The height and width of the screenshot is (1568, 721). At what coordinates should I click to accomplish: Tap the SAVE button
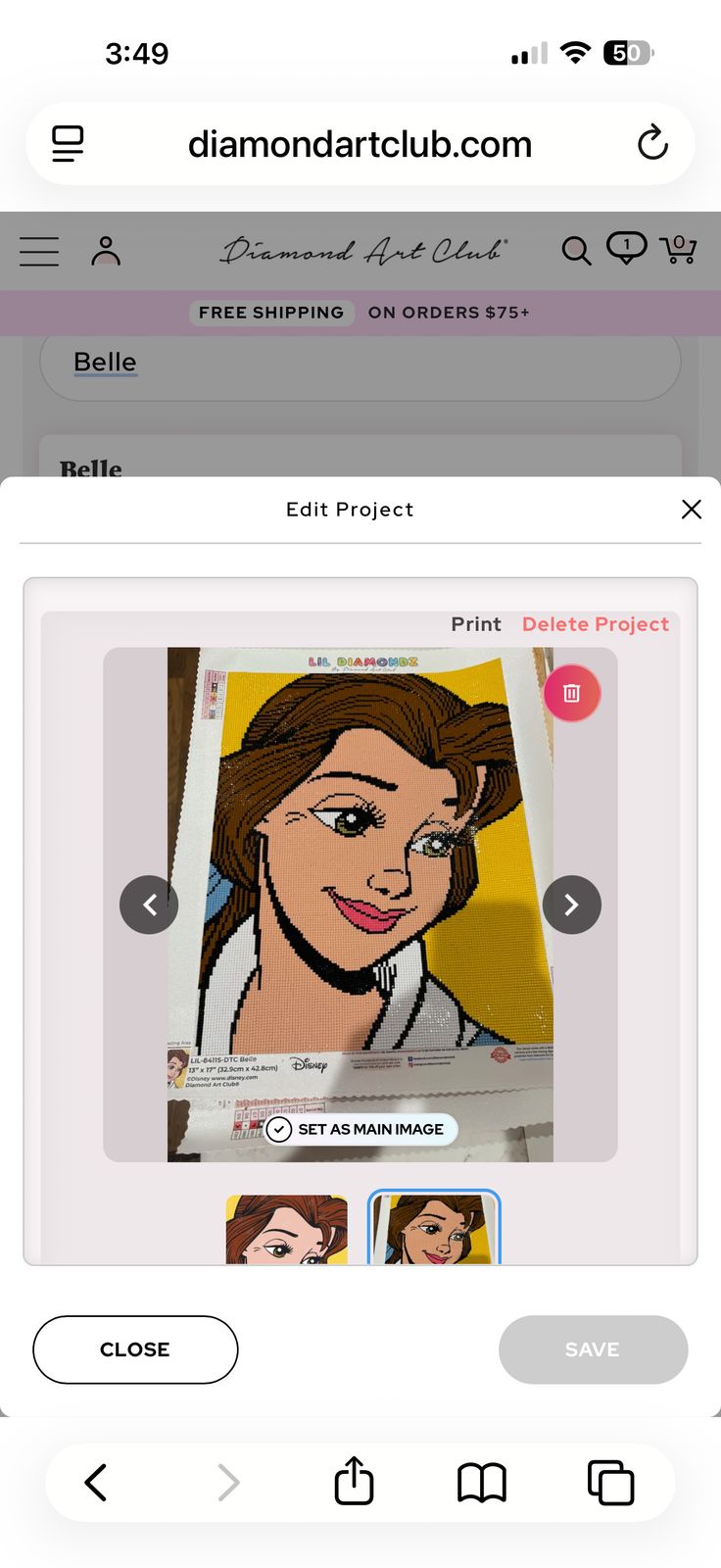[593, 1349]
